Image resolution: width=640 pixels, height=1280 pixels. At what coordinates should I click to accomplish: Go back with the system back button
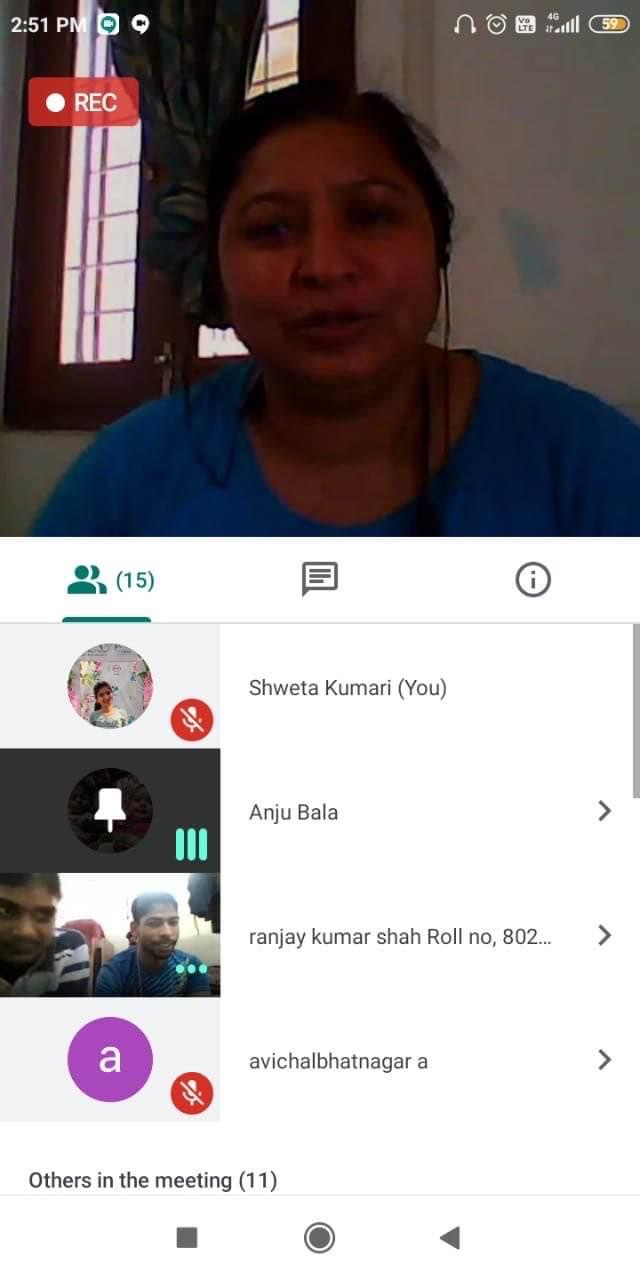click(x=449, y=1238)
